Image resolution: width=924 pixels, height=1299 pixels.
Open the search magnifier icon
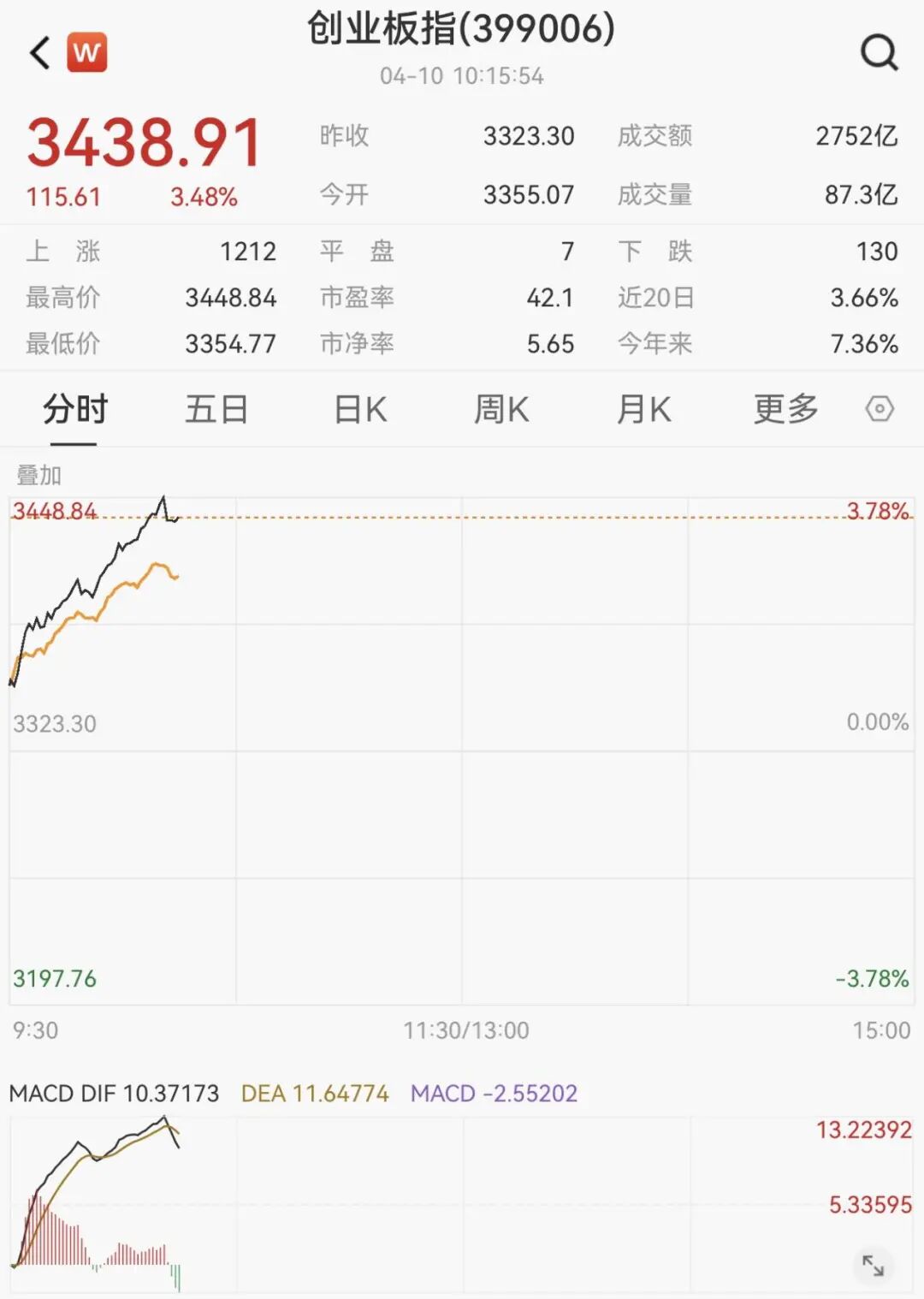coord(879,53)
